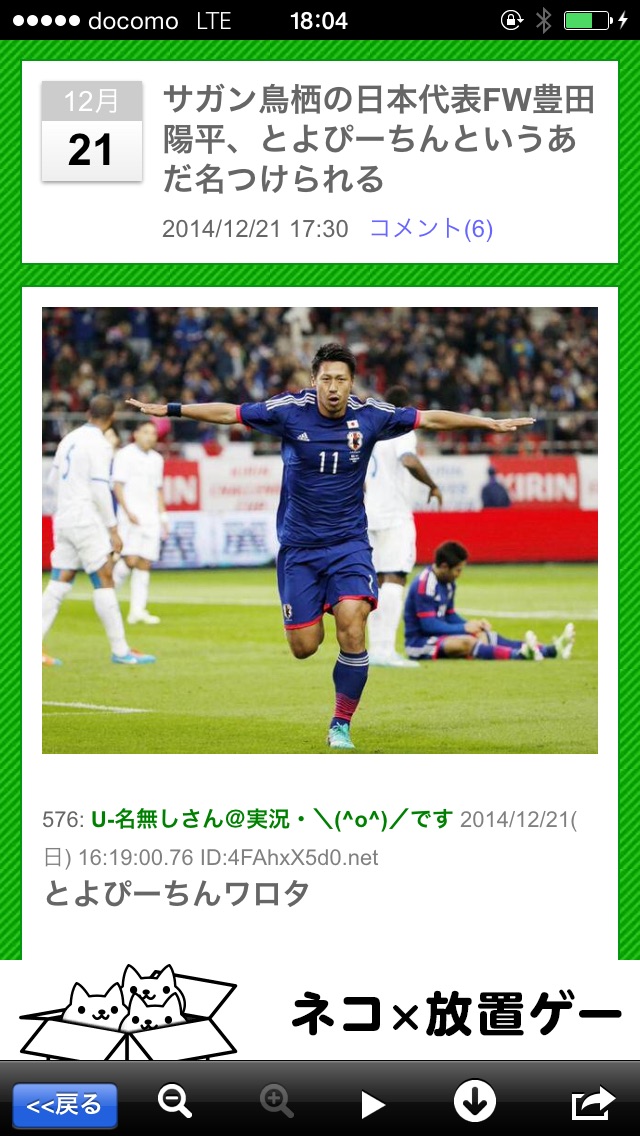Tap the down-arrow download icon
640x1136 pixels.
click(475, 1101)
